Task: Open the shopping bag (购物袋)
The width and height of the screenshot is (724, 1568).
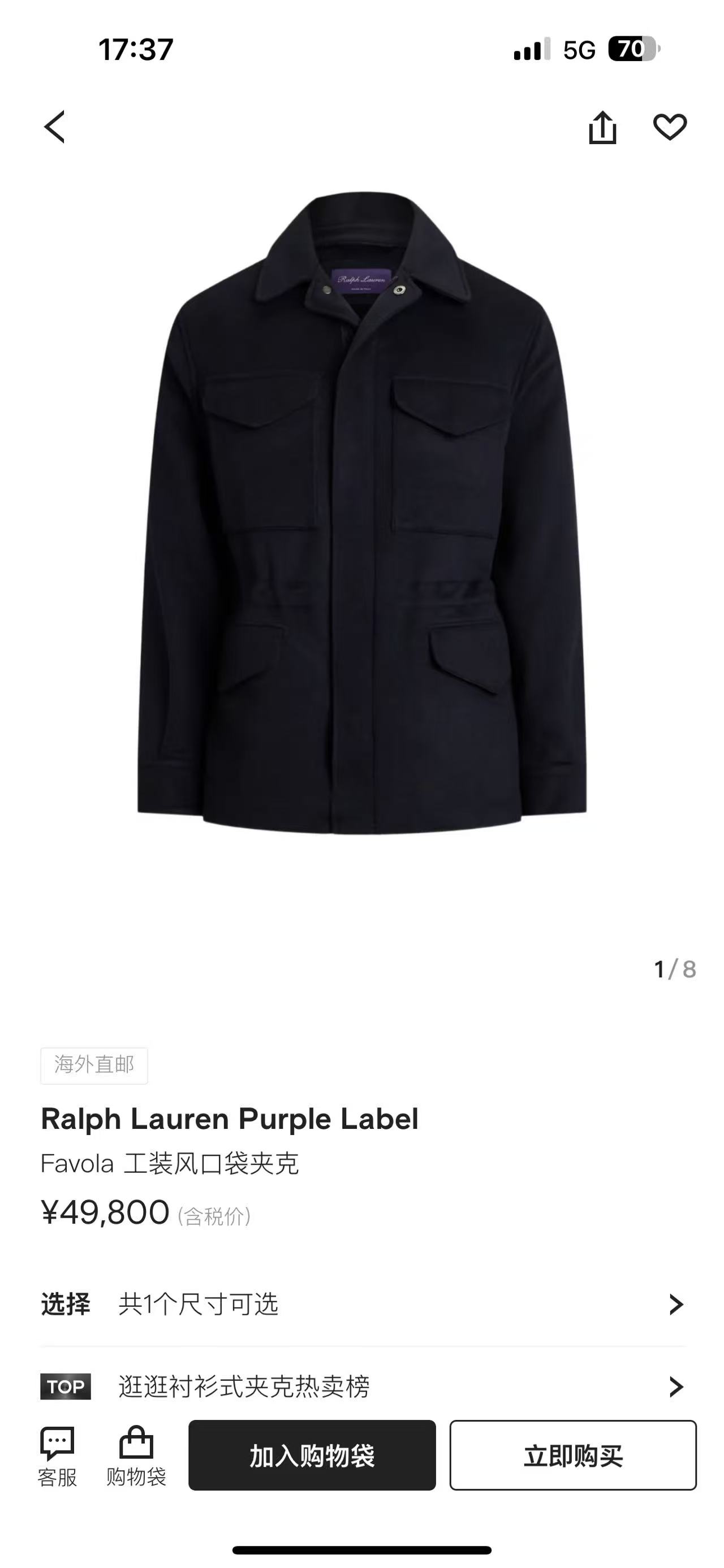Action: point(136,1456)
